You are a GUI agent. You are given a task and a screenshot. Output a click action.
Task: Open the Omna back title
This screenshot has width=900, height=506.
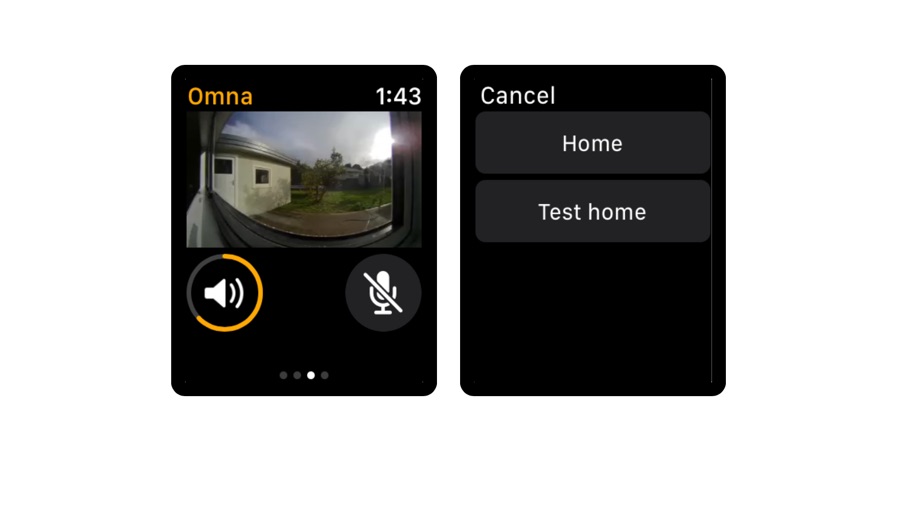click(x=220, y=96)
